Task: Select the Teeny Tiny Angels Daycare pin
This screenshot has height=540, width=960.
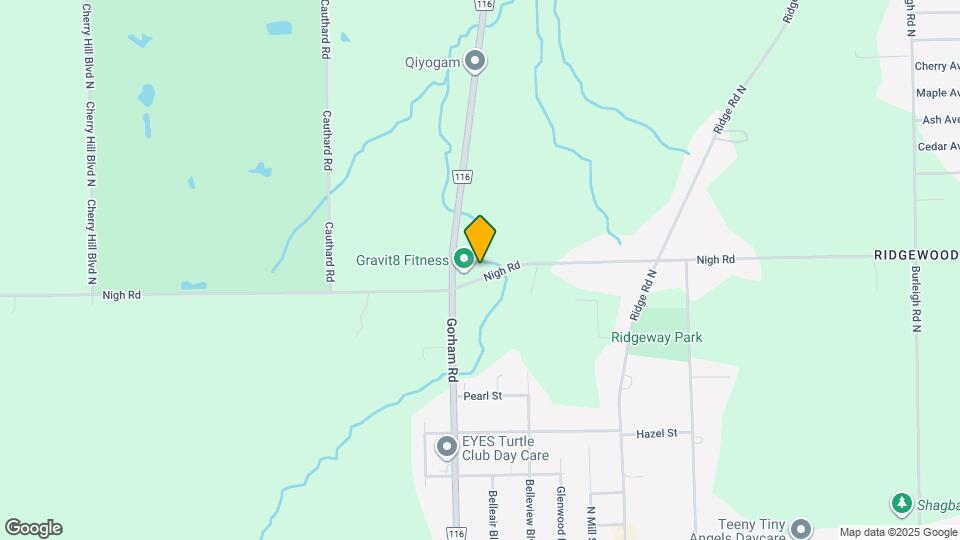Action: tap(800, 528)
